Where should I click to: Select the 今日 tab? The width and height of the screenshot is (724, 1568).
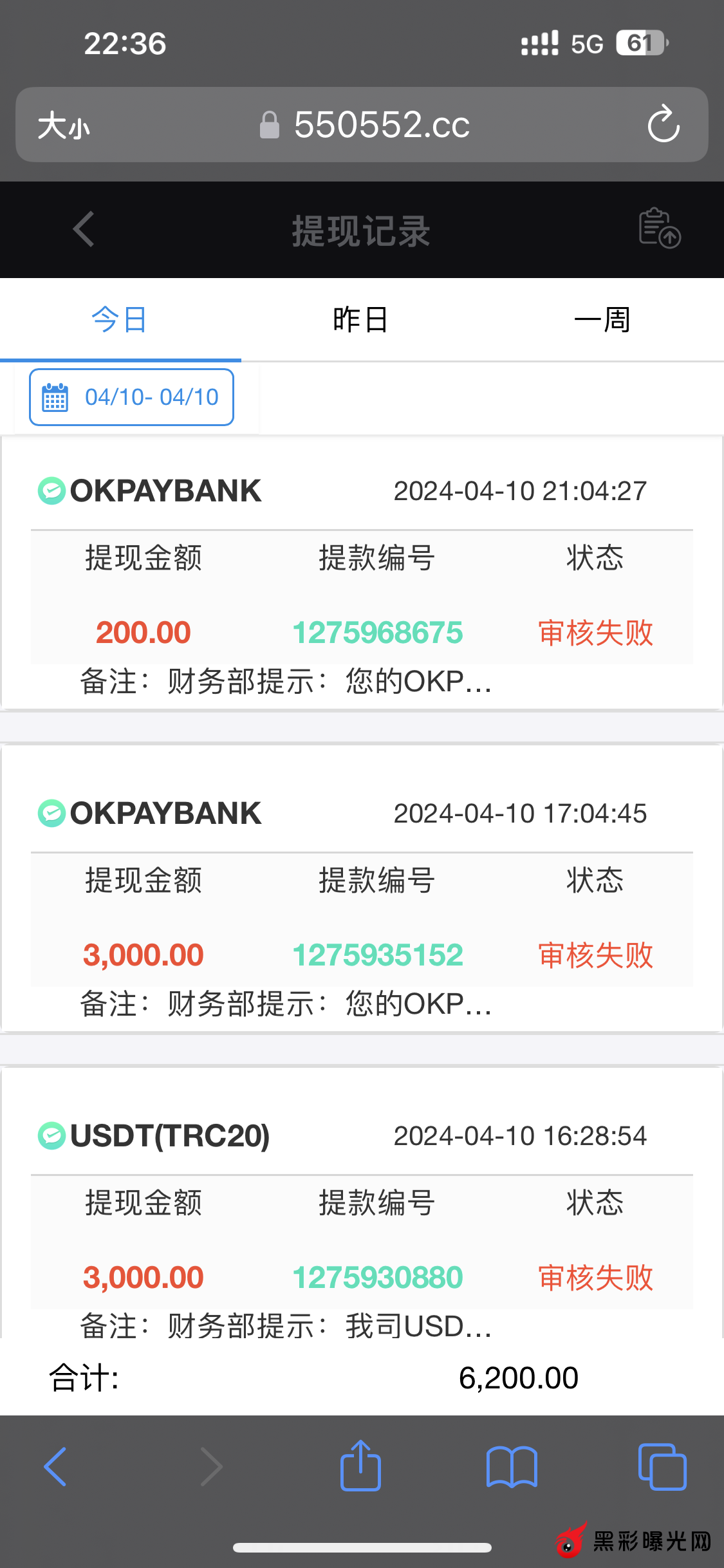pos(120,320)
